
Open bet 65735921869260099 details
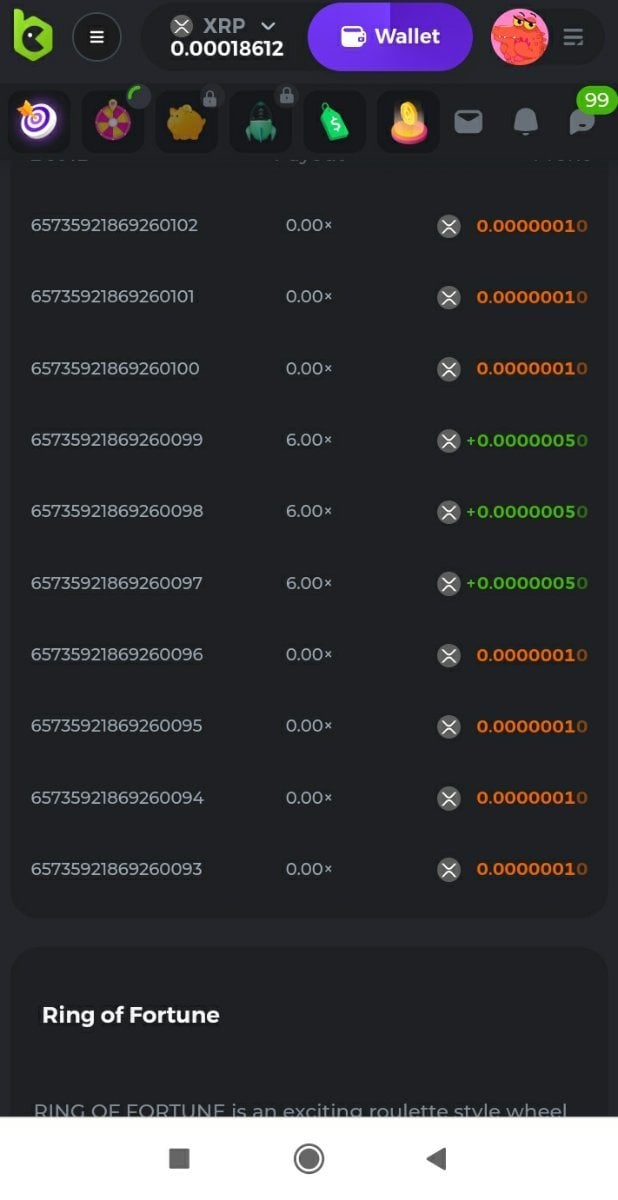tap(116, 440)
